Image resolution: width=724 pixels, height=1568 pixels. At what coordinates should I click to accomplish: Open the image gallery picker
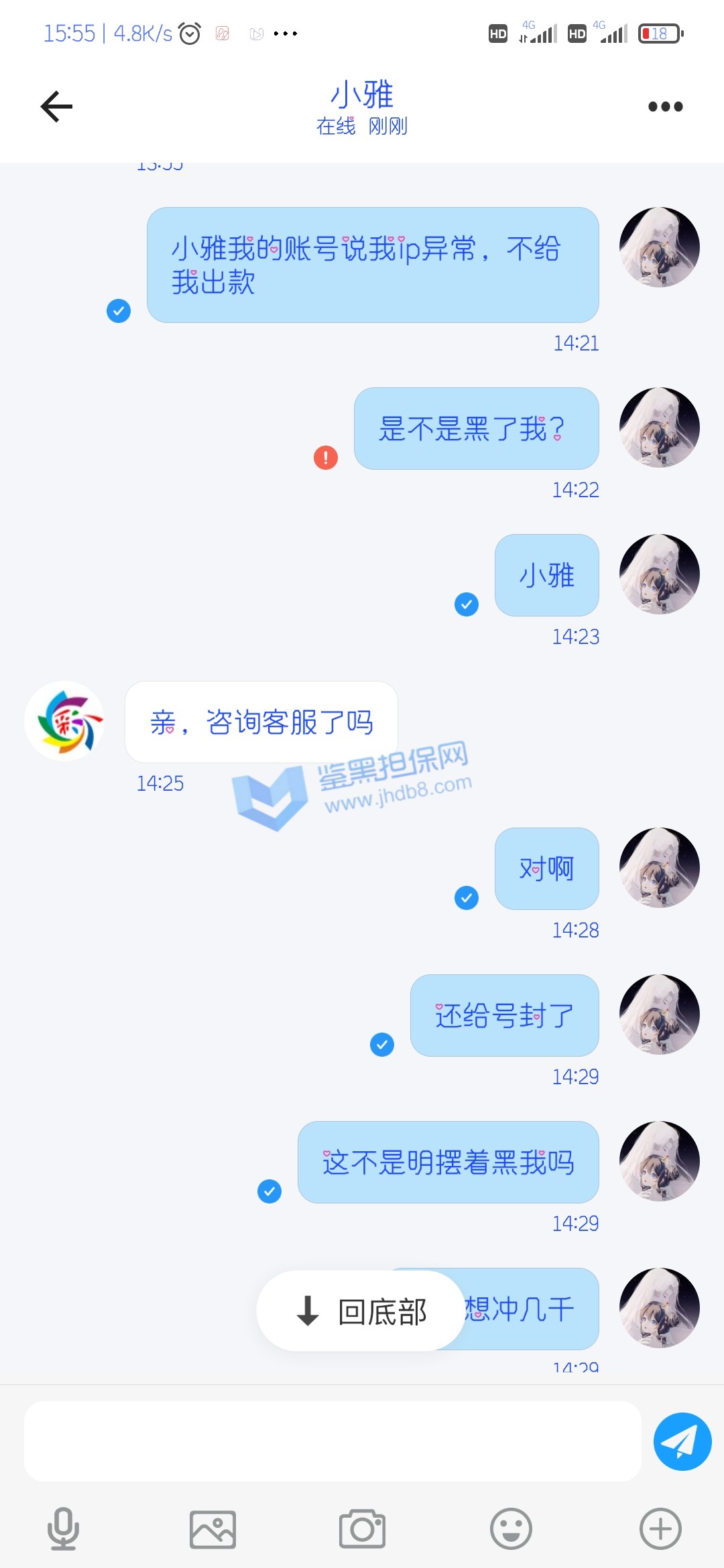click(x=213, y=1529)
